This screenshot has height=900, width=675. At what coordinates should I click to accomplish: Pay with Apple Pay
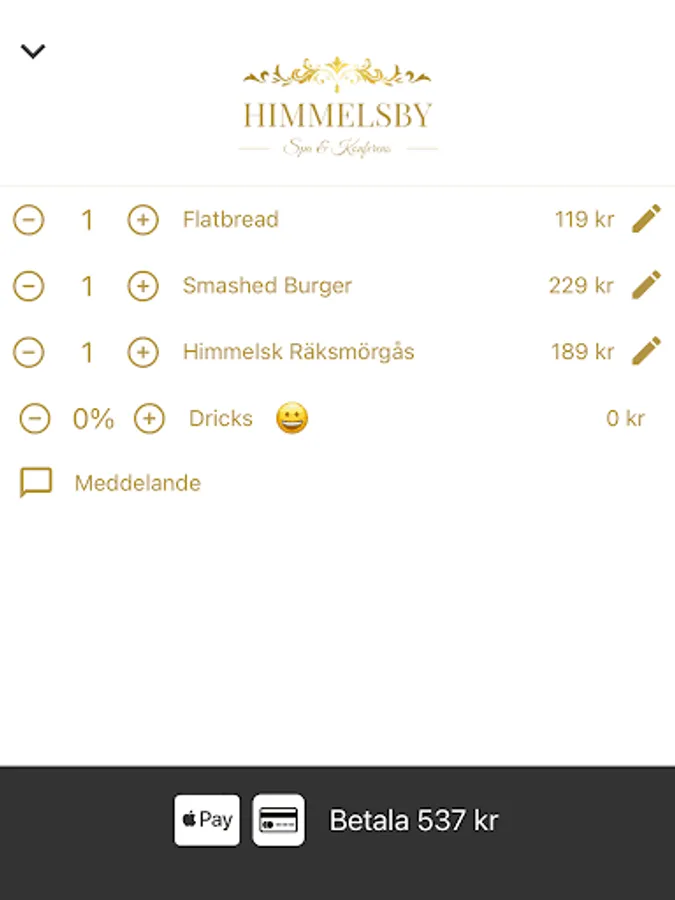click(207, 820)
